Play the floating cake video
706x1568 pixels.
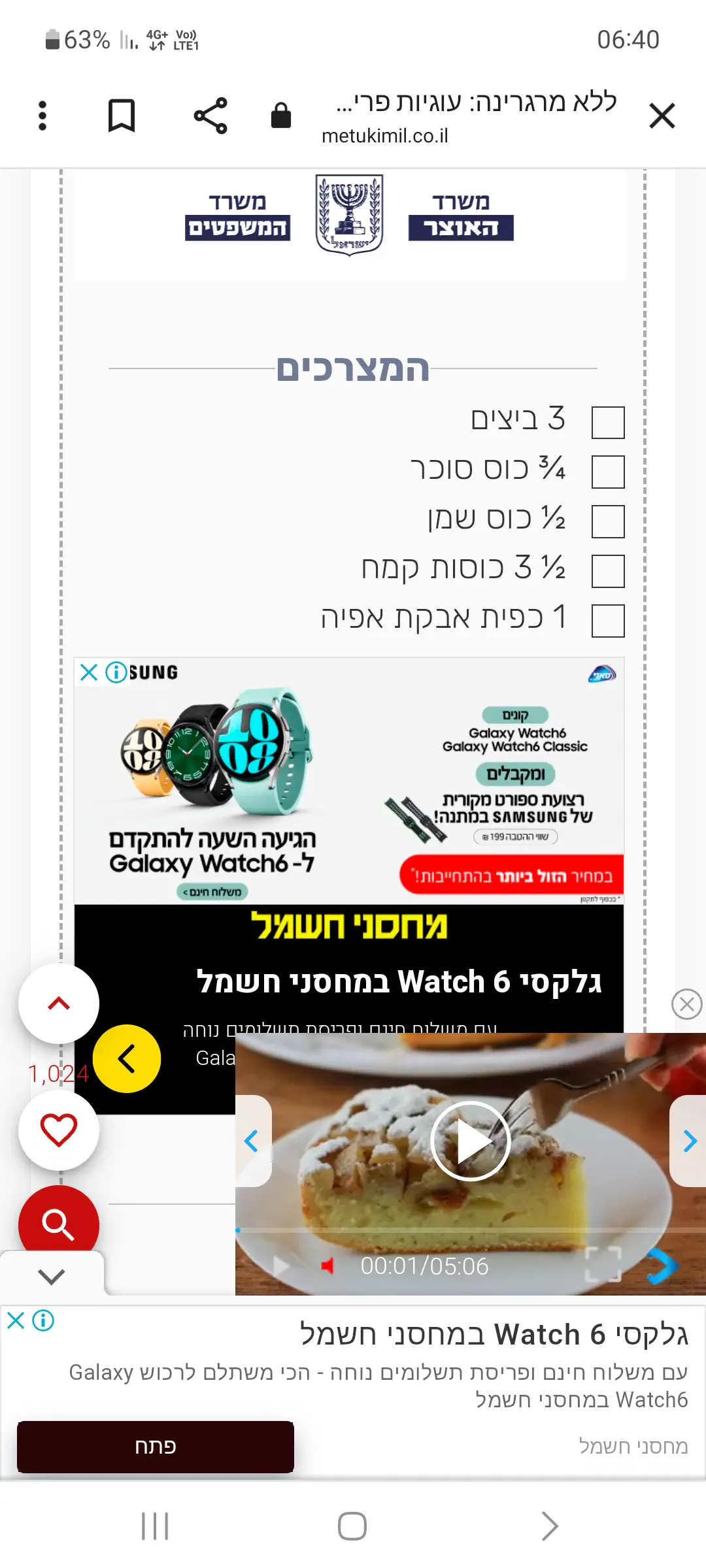(470, 1141)
